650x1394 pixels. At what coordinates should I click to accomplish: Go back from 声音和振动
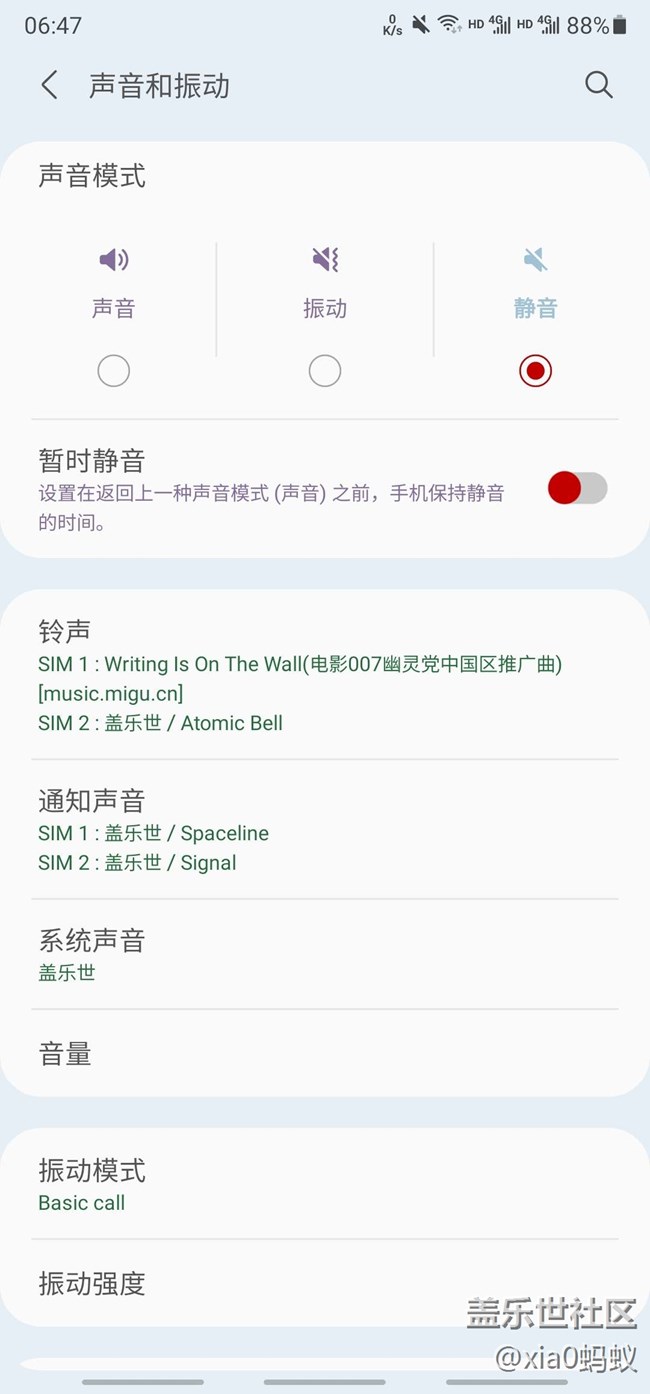tap(49, 85)
